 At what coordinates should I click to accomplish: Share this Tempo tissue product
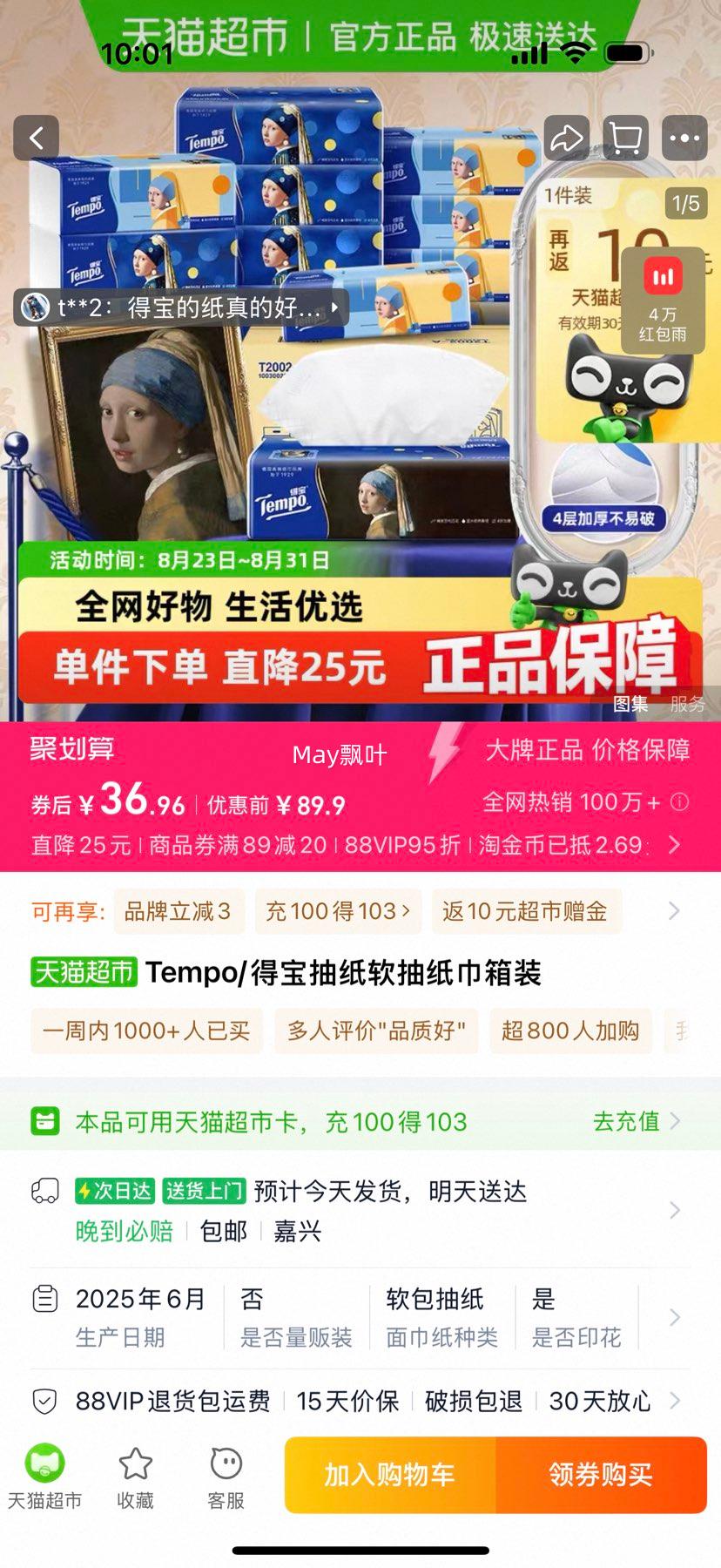coord(566,138)
